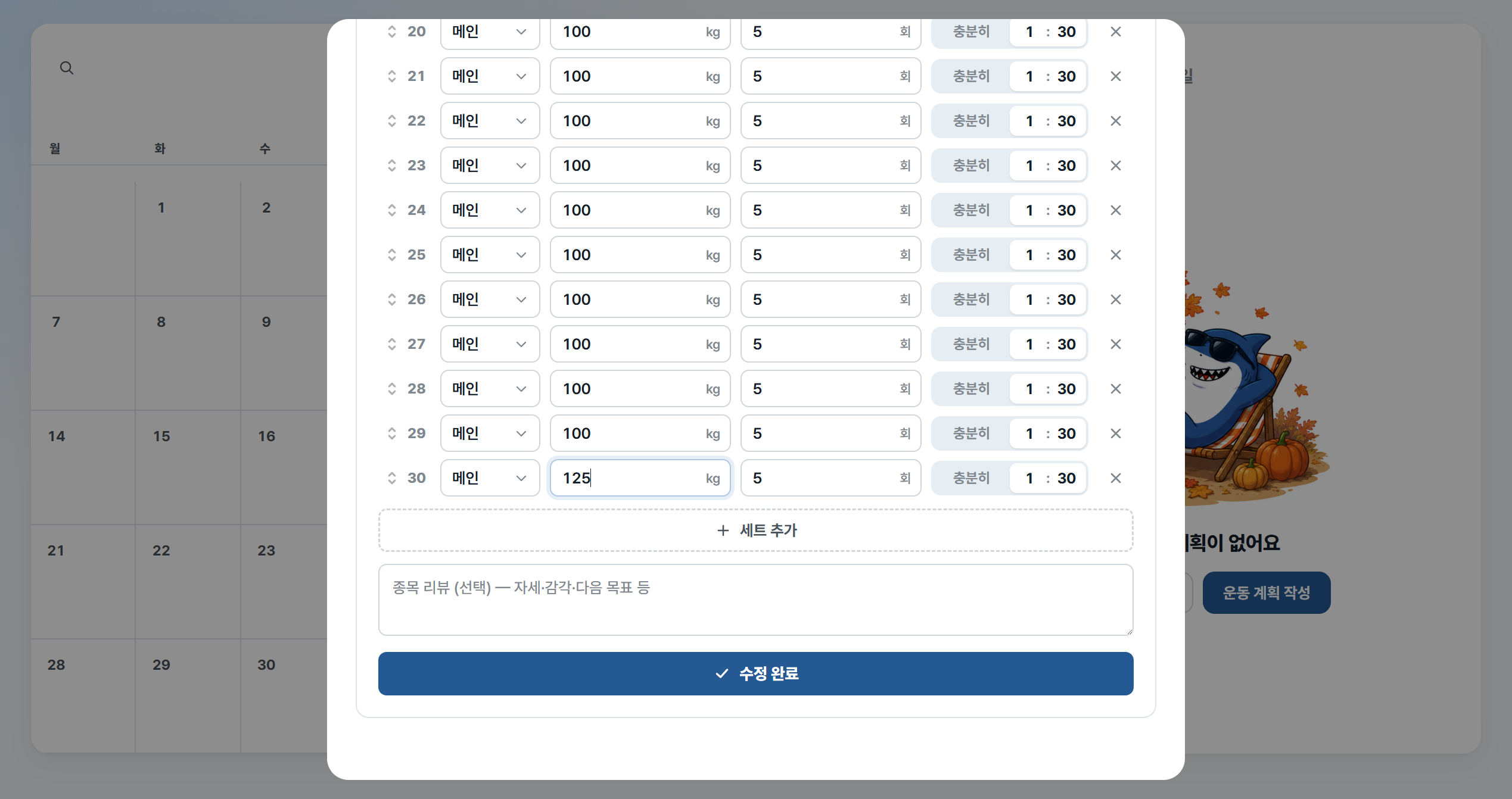Remove set 25 using its X icon
Viewport: 1512px width, 799px height.
(1115, 255)
